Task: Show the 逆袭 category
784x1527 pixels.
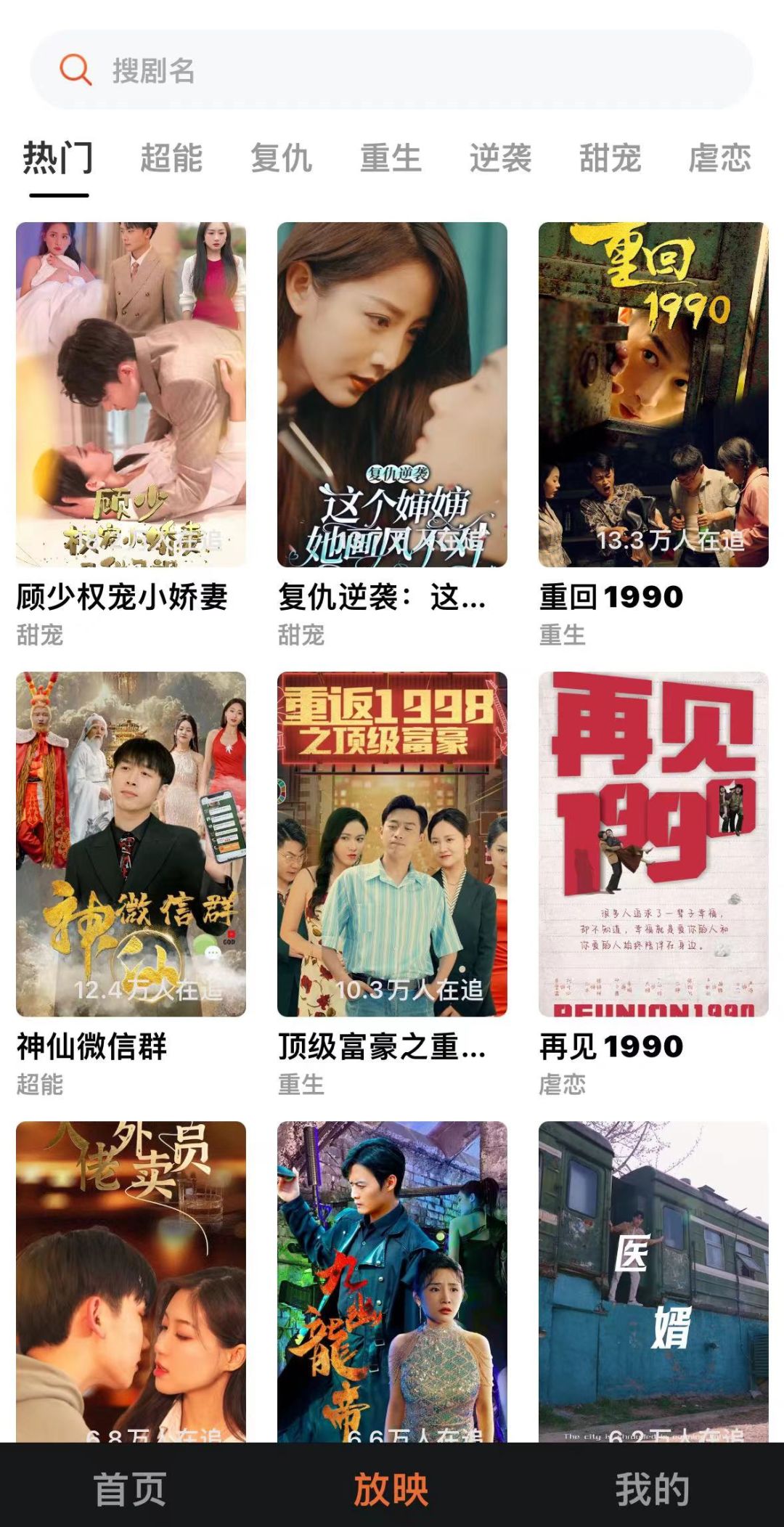Action: [500, 158]
